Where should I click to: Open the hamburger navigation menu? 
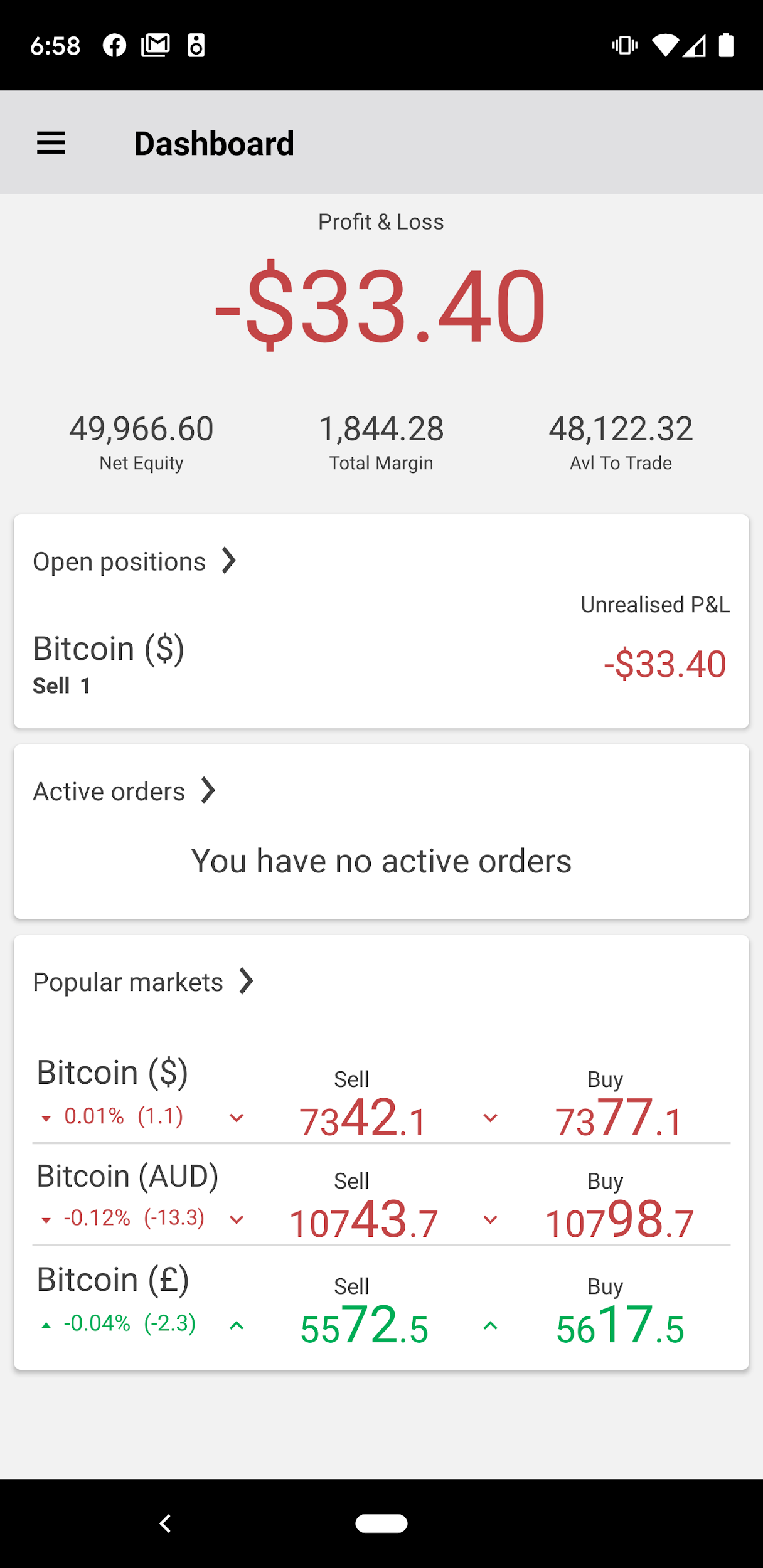[51, 143]
